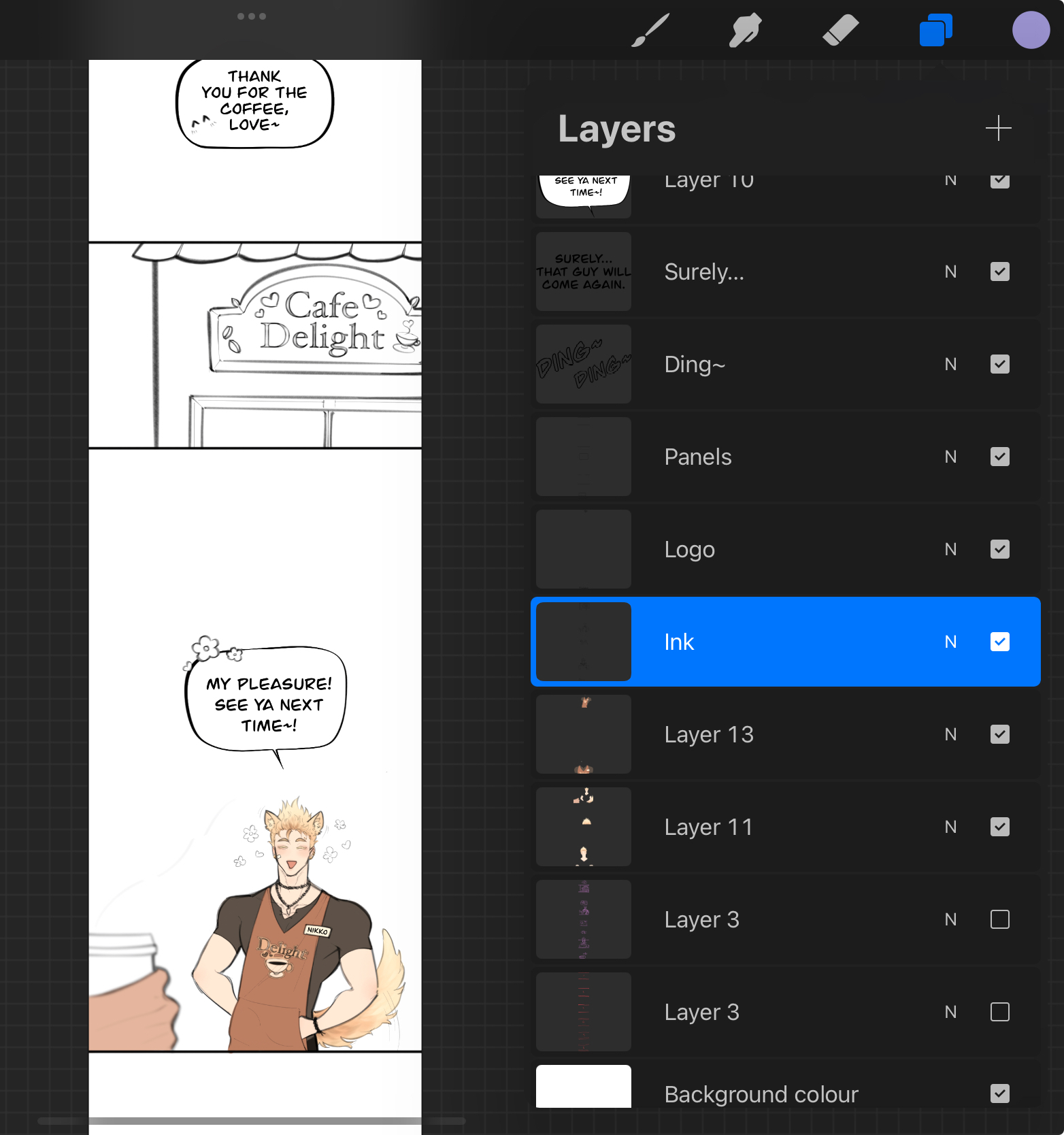
Task: Toggle visibility of Logo layer
Action: (999, 549)
